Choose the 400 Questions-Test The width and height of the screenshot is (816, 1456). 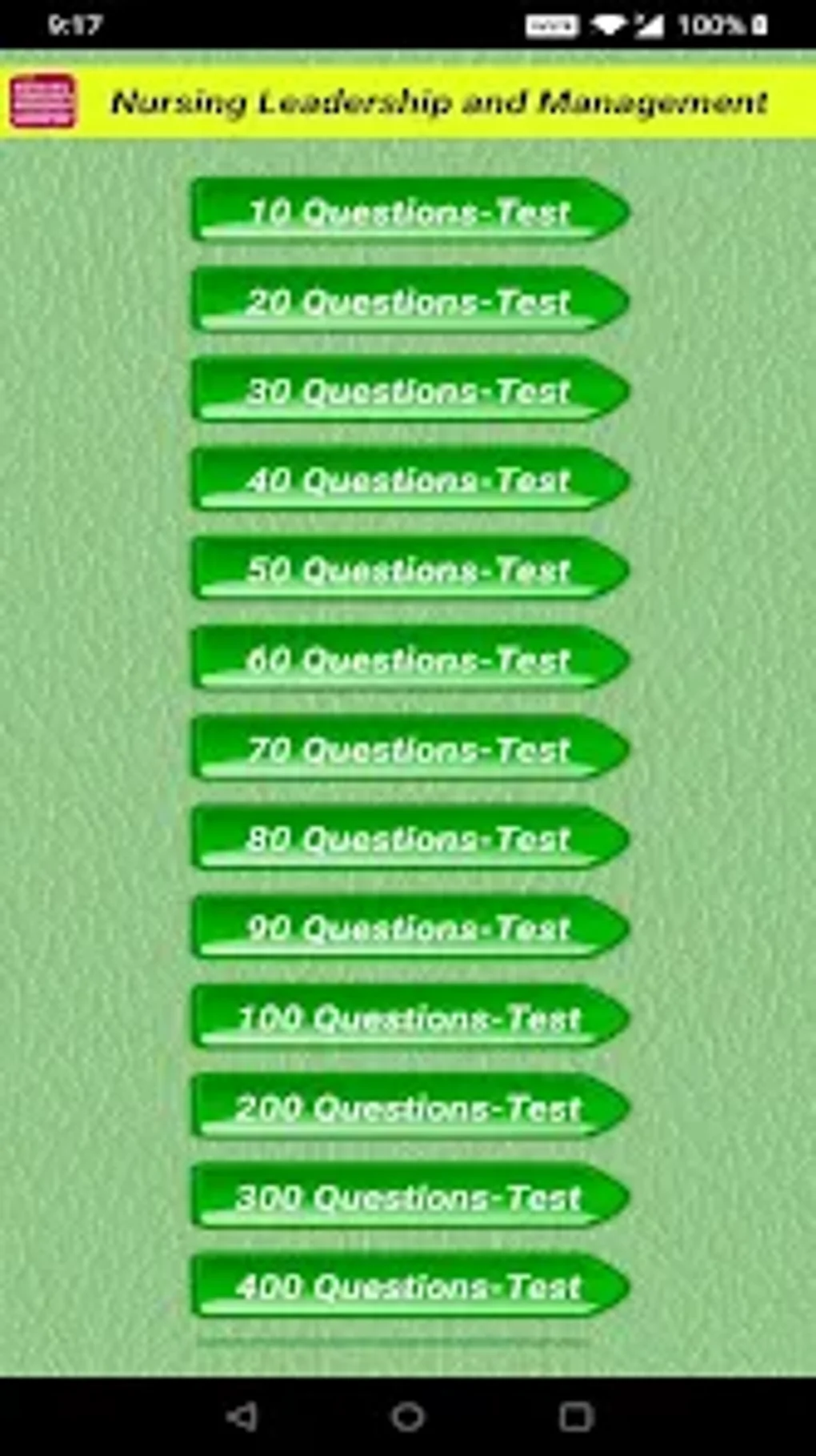410,1287
